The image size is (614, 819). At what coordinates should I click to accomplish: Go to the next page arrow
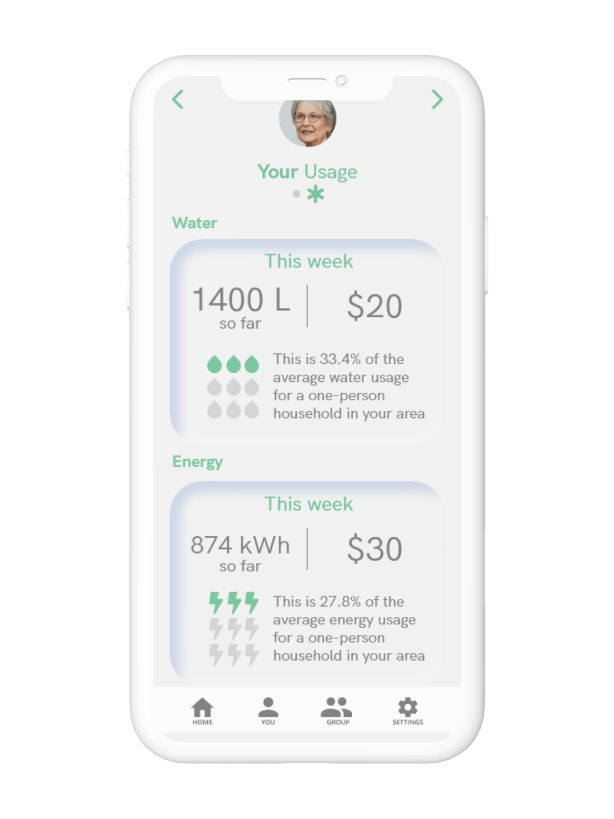pos(436,99)
